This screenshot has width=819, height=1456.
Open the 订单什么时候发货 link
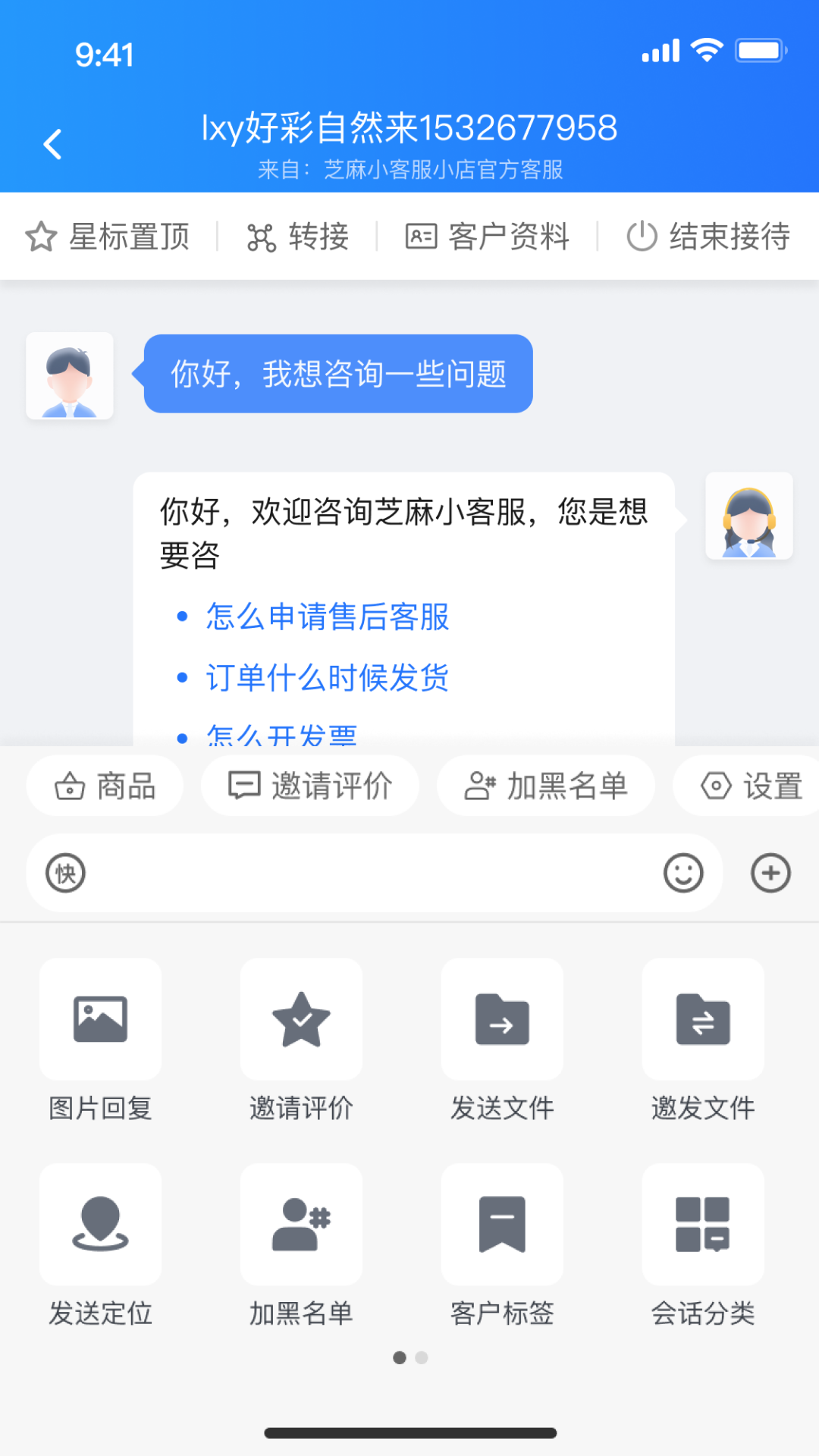[327, 677]
